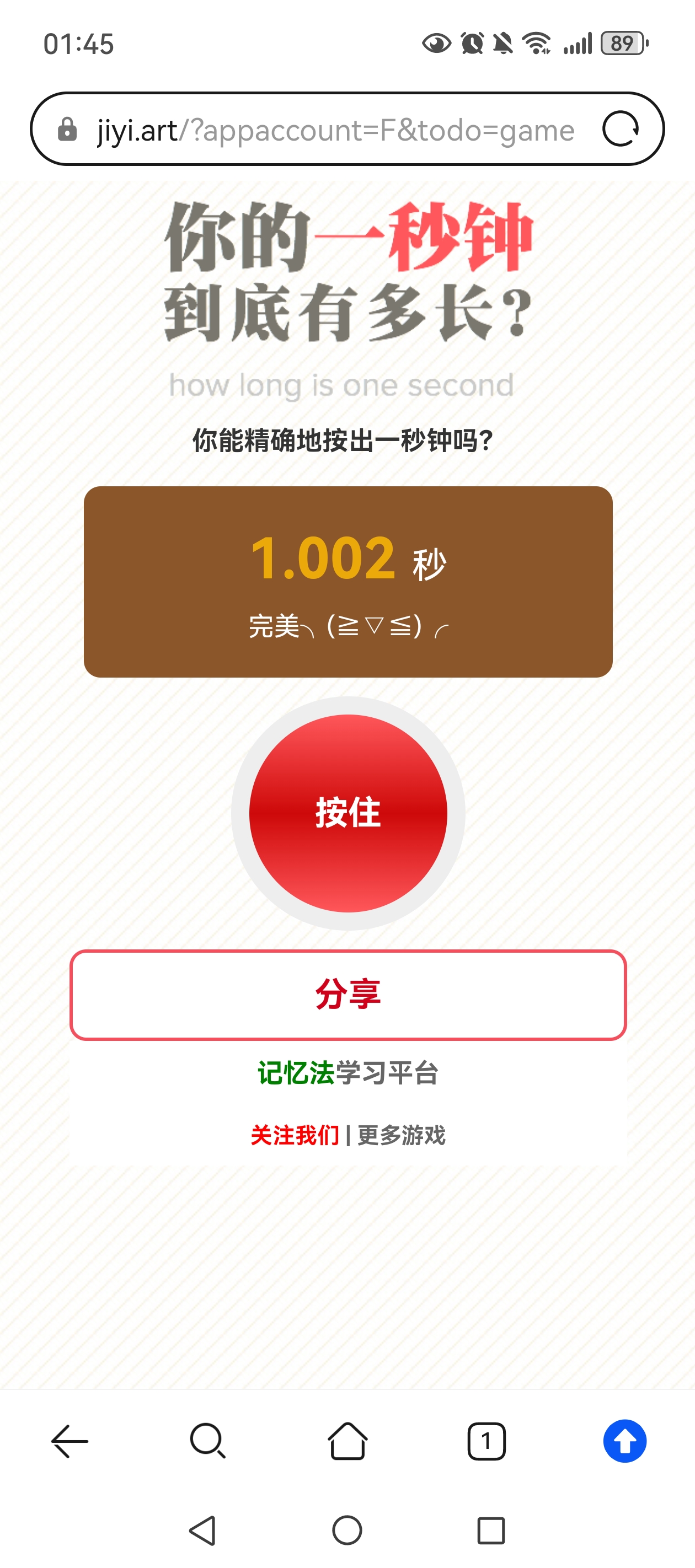This screenshot has height=1568, width=695.
Task: Open the system recent apps view
Action: pyautogui.click(x=491, y=1531)
